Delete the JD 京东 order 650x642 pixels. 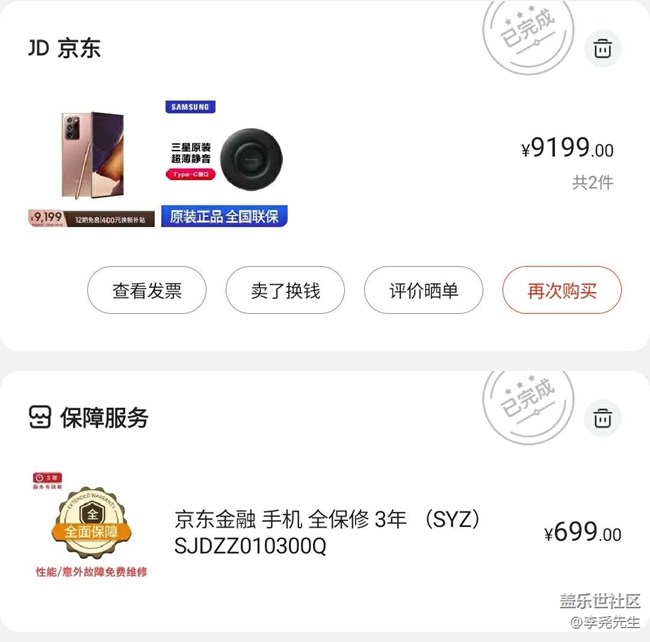pos(602,48)
